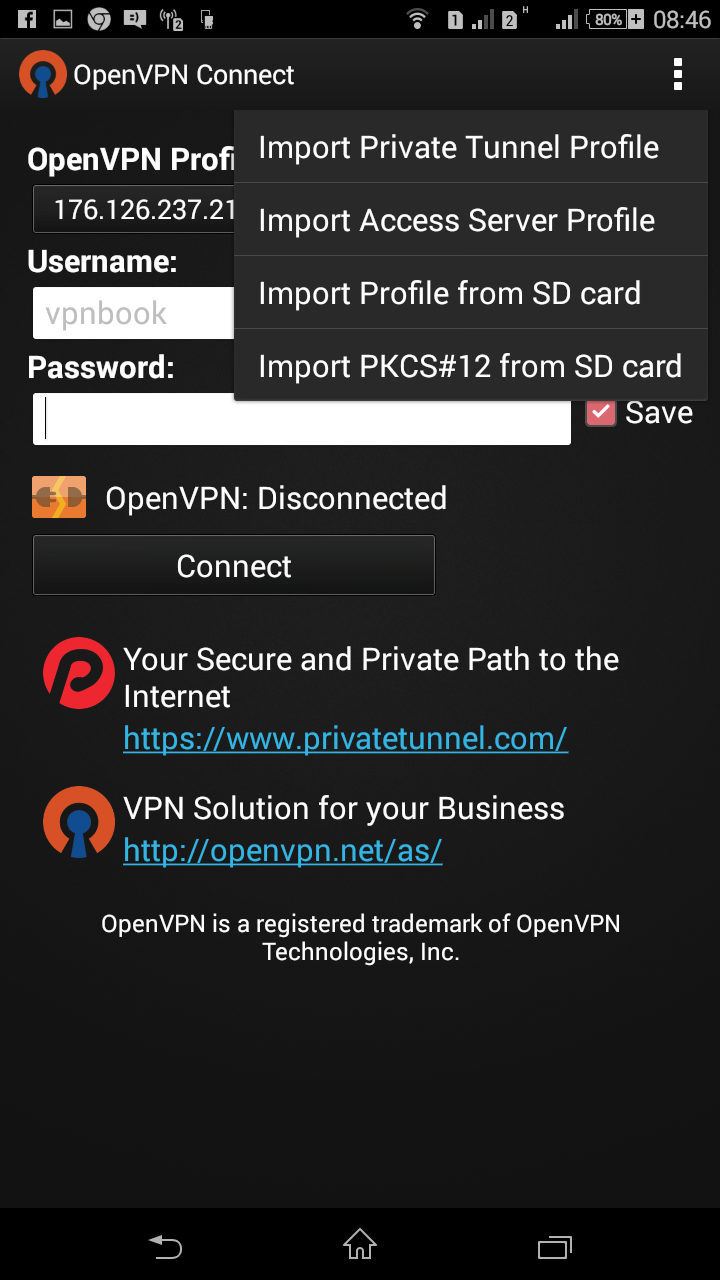The width and height of the screenshot is (720, 1280).
Task: Choose Import Access Server Profile
Action: (x=471, y=220)
